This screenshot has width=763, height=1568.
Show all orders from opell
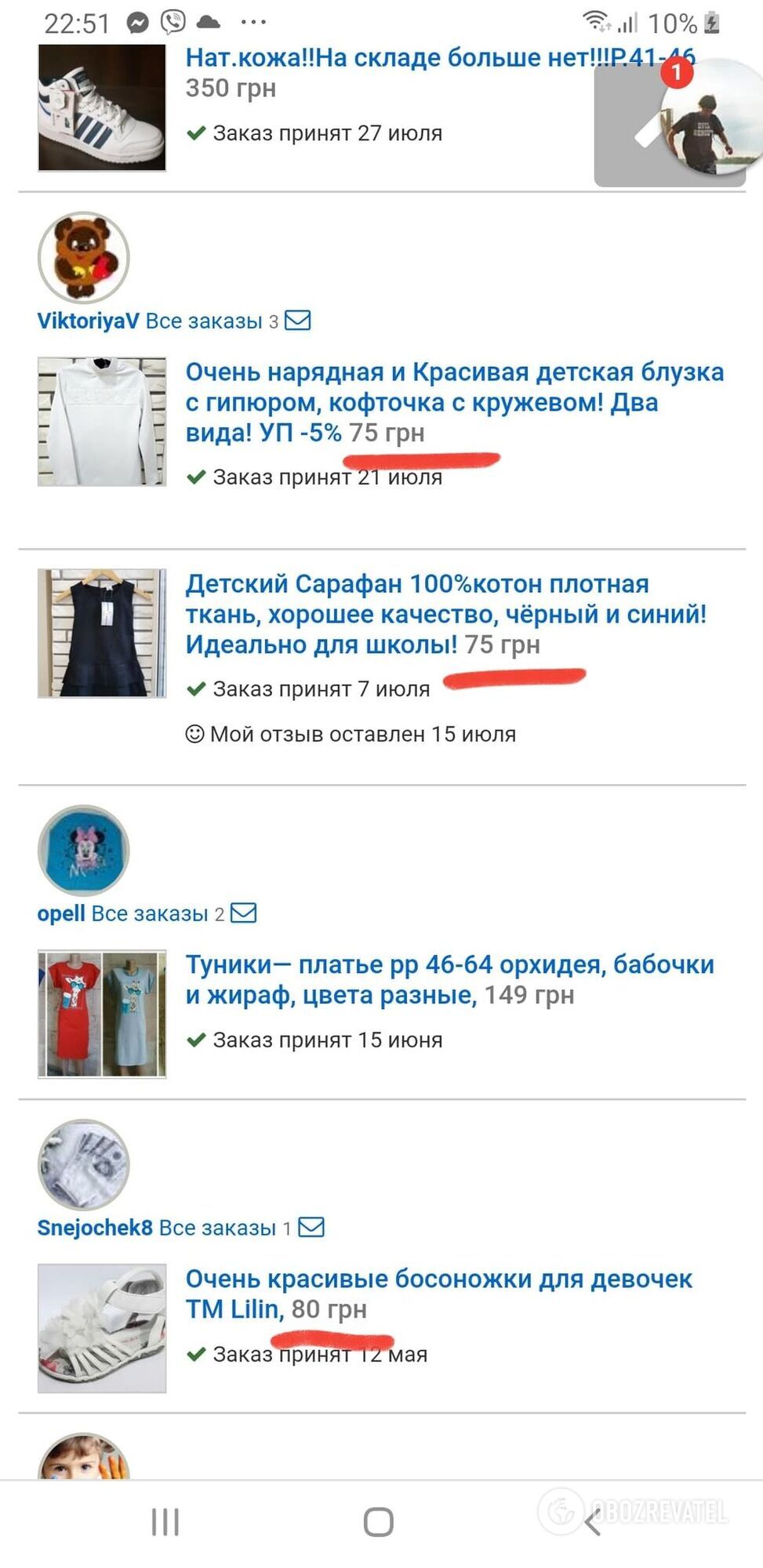point(150,913)
